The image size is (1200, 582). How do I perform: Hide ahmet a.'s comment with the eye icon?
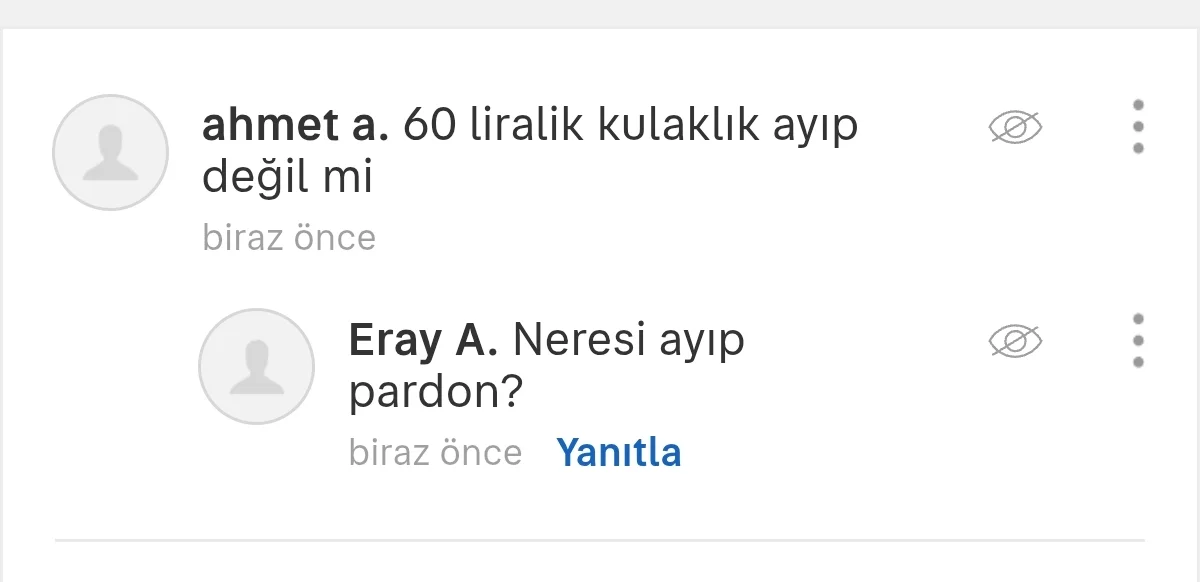coord(1015,127)
